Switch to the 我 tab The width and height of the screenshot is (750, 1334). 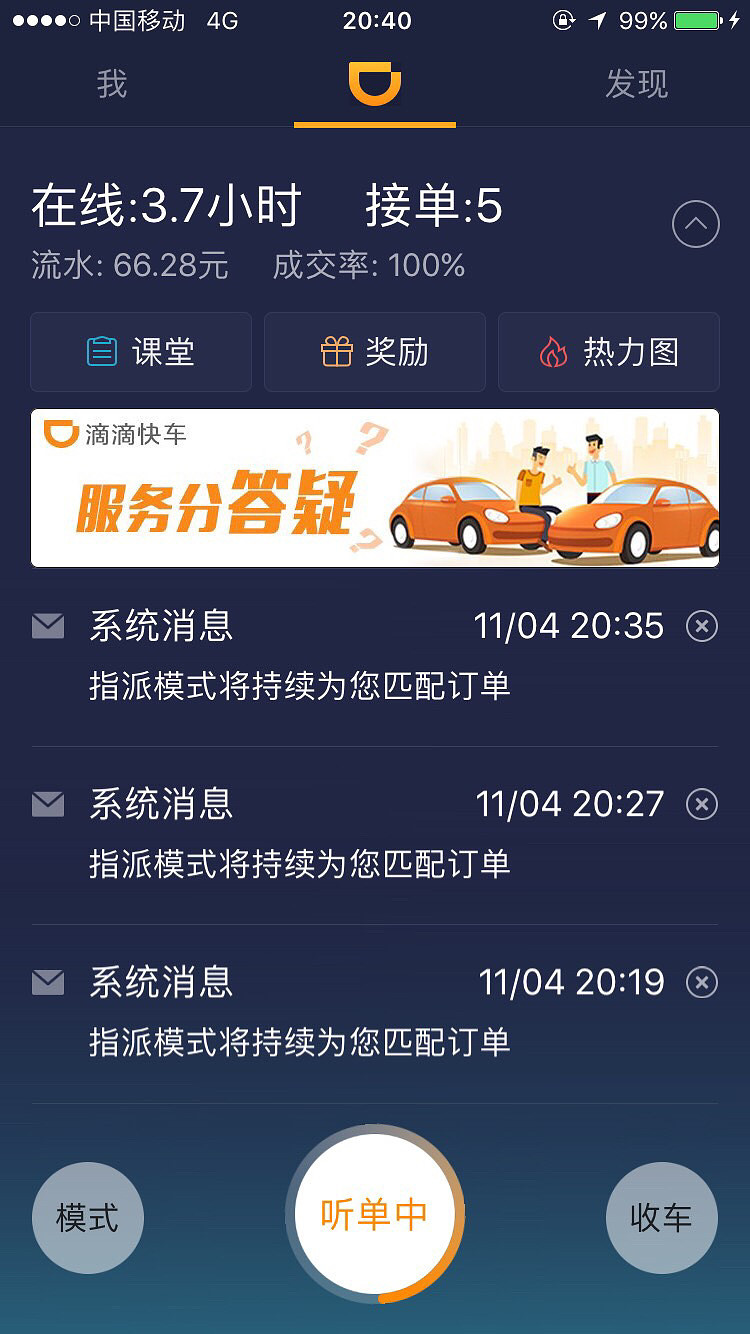click(x=112, y=84)
